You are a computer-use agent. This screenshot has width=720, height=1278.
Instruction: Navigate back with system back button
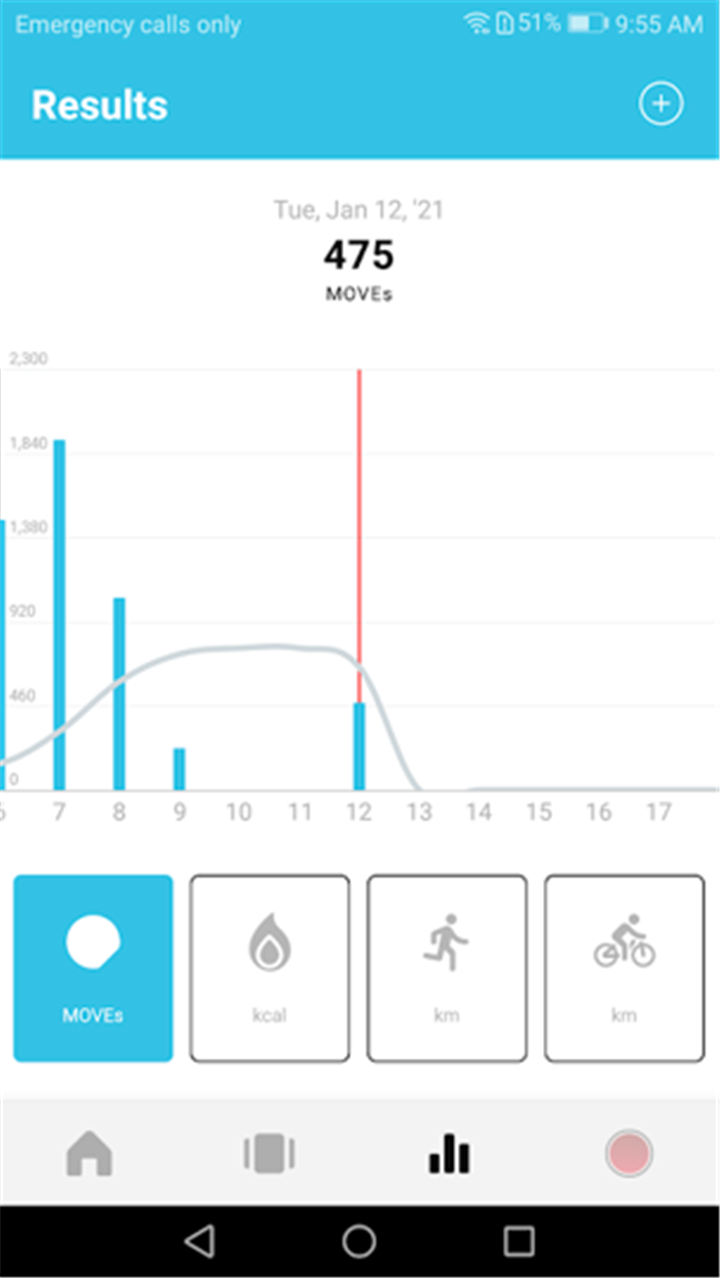coord(200,1241)
